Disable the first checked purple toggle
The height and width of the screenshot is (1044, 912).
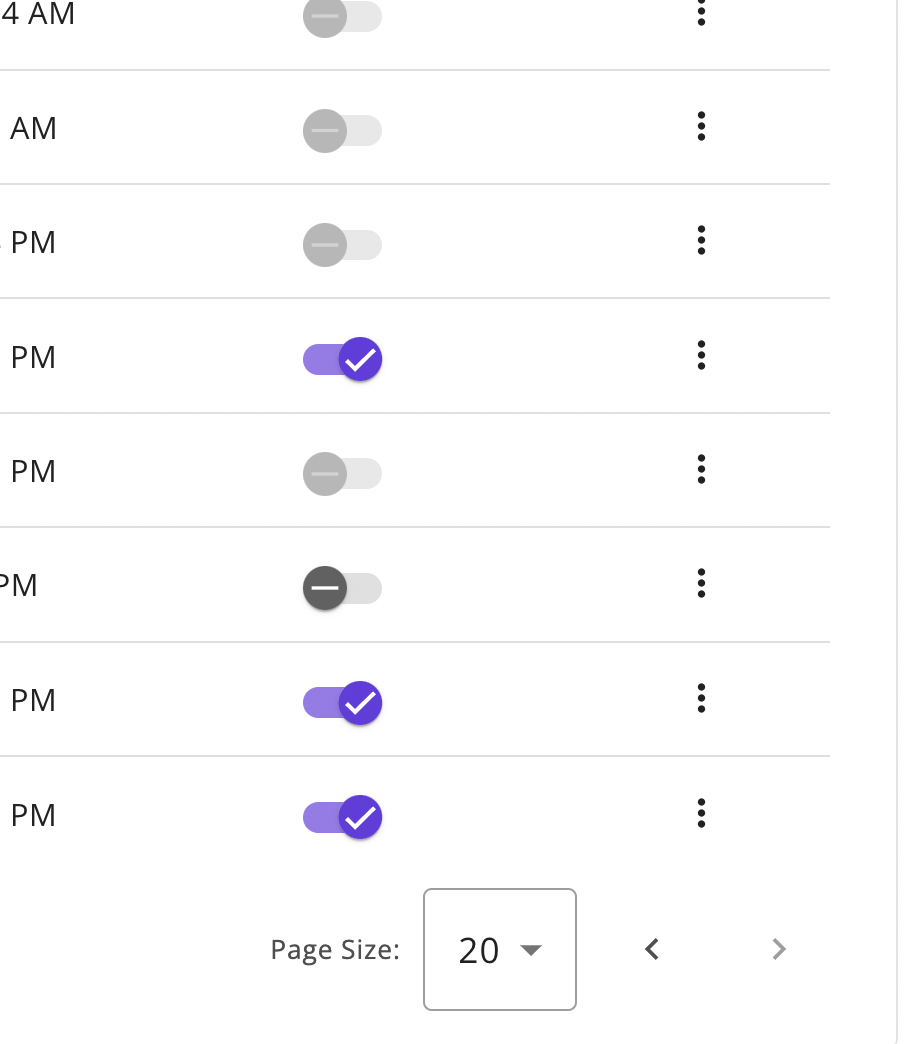(342, 358)
